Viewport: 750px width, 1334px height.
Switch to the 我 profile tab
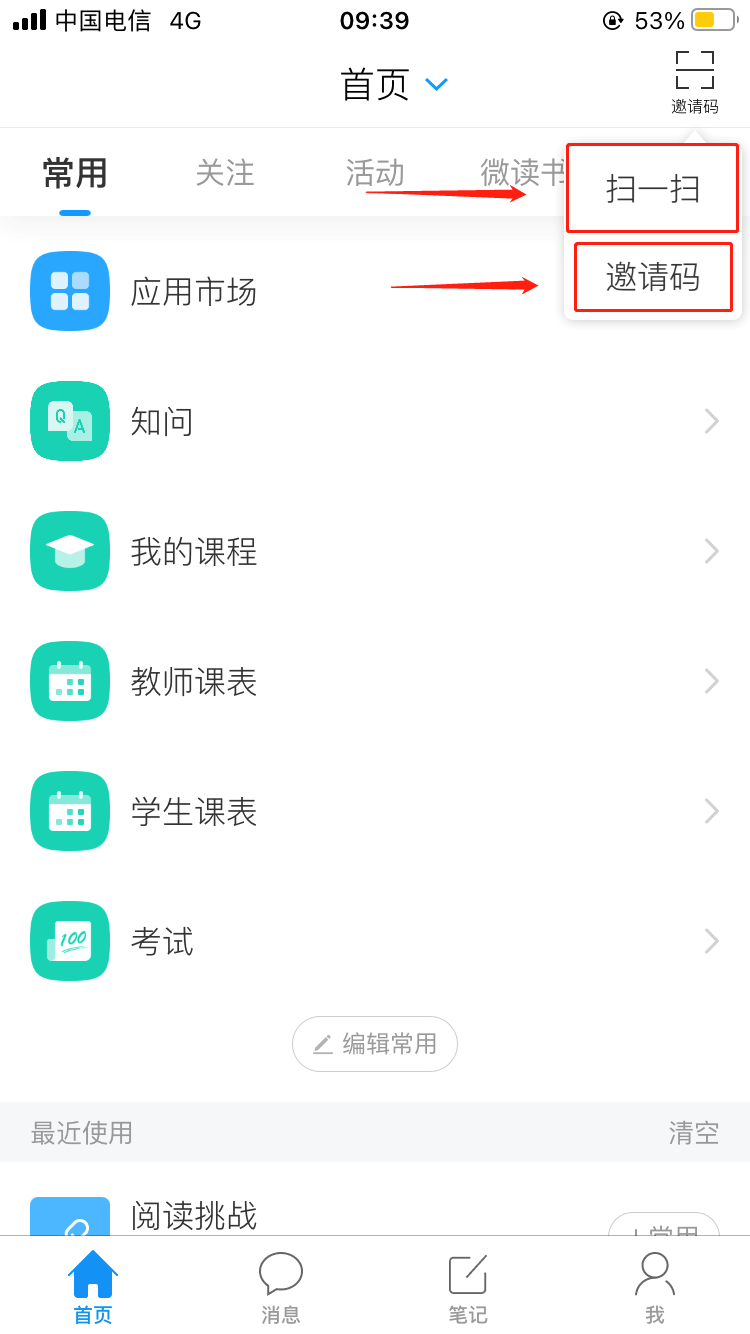[655, 1288]
